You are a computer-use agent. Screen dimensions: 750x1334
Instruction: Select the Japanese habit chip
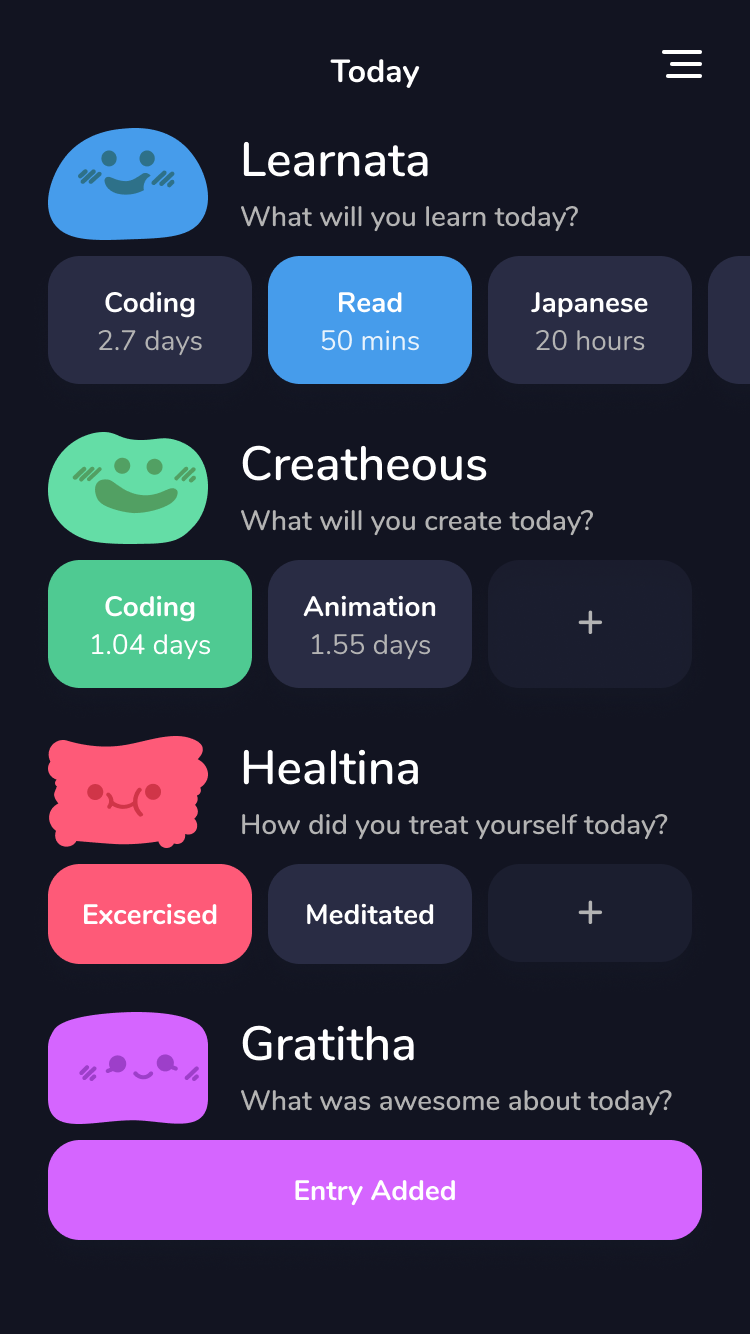tap(589, 320)
